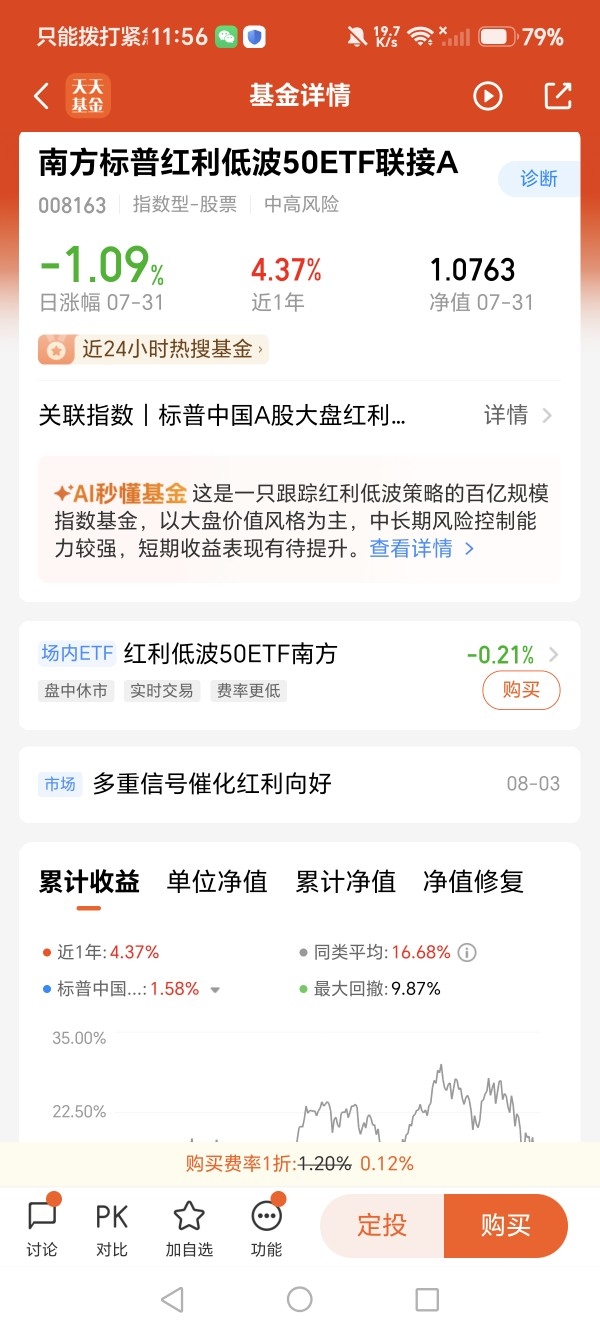Viewport: 600px width, 1332px height.
Task: Open the 近24小时热搜基金 tag
Action: tap(153, 350)
